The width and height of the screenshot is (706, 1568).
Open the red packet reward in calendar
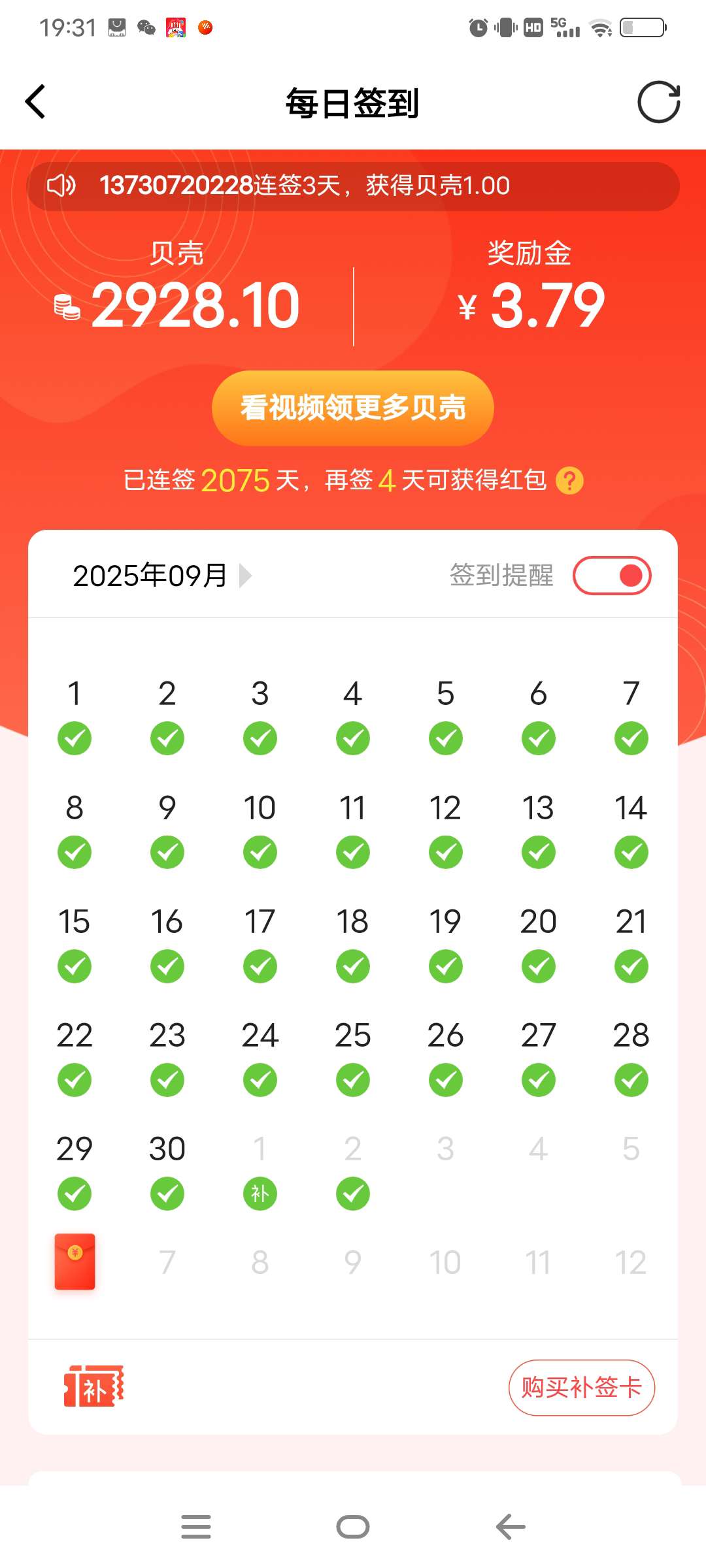click(x=75, y=1261)
